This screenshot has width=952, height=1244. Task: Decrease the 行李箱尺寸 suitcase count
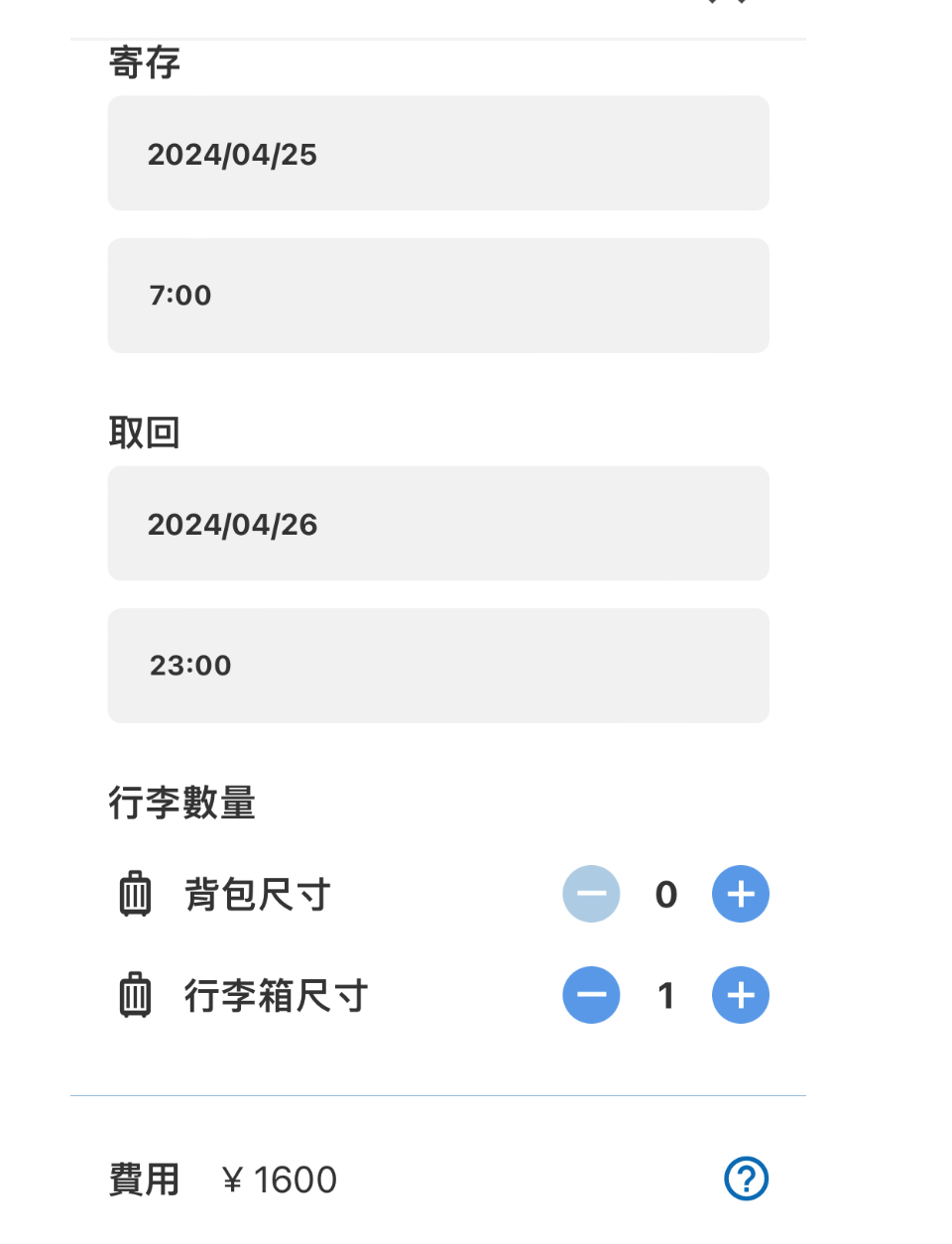pyautogui.click(x=591, y=995)
